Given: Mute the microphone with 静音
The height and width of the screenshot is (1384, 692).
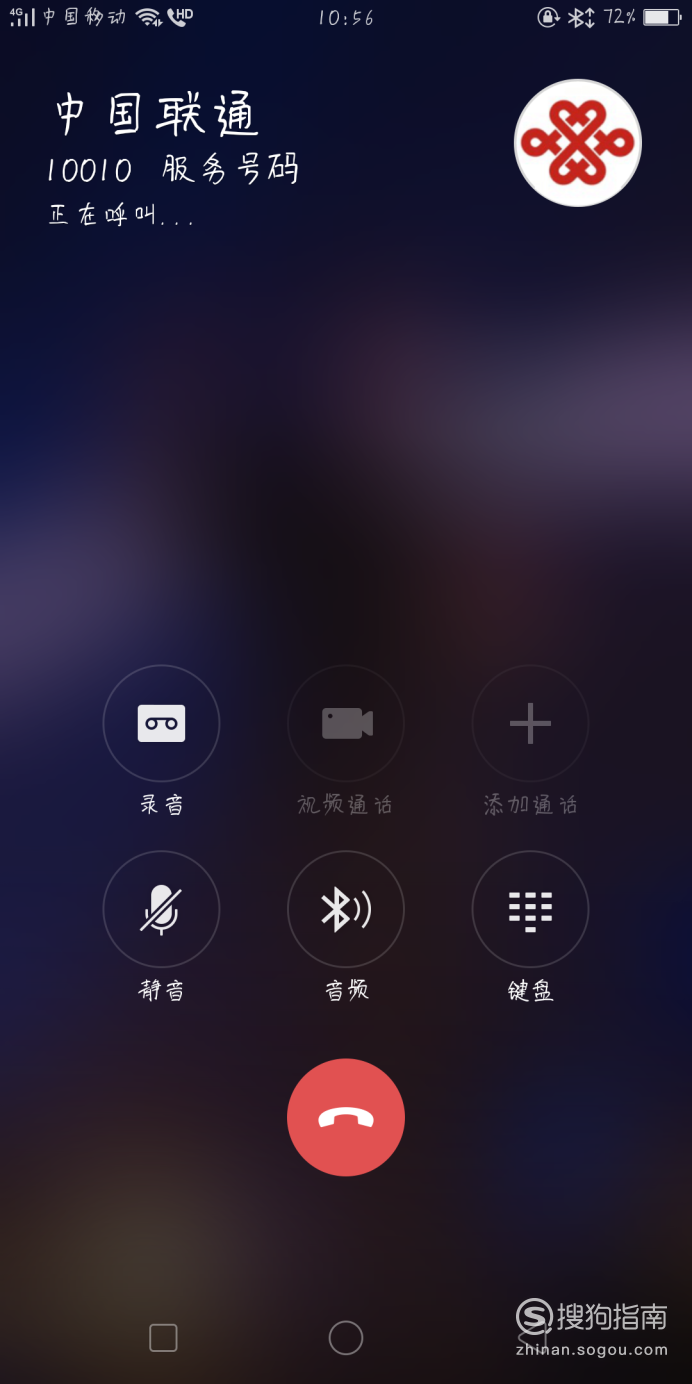Looking at the screenshot, I should (161, 909).
